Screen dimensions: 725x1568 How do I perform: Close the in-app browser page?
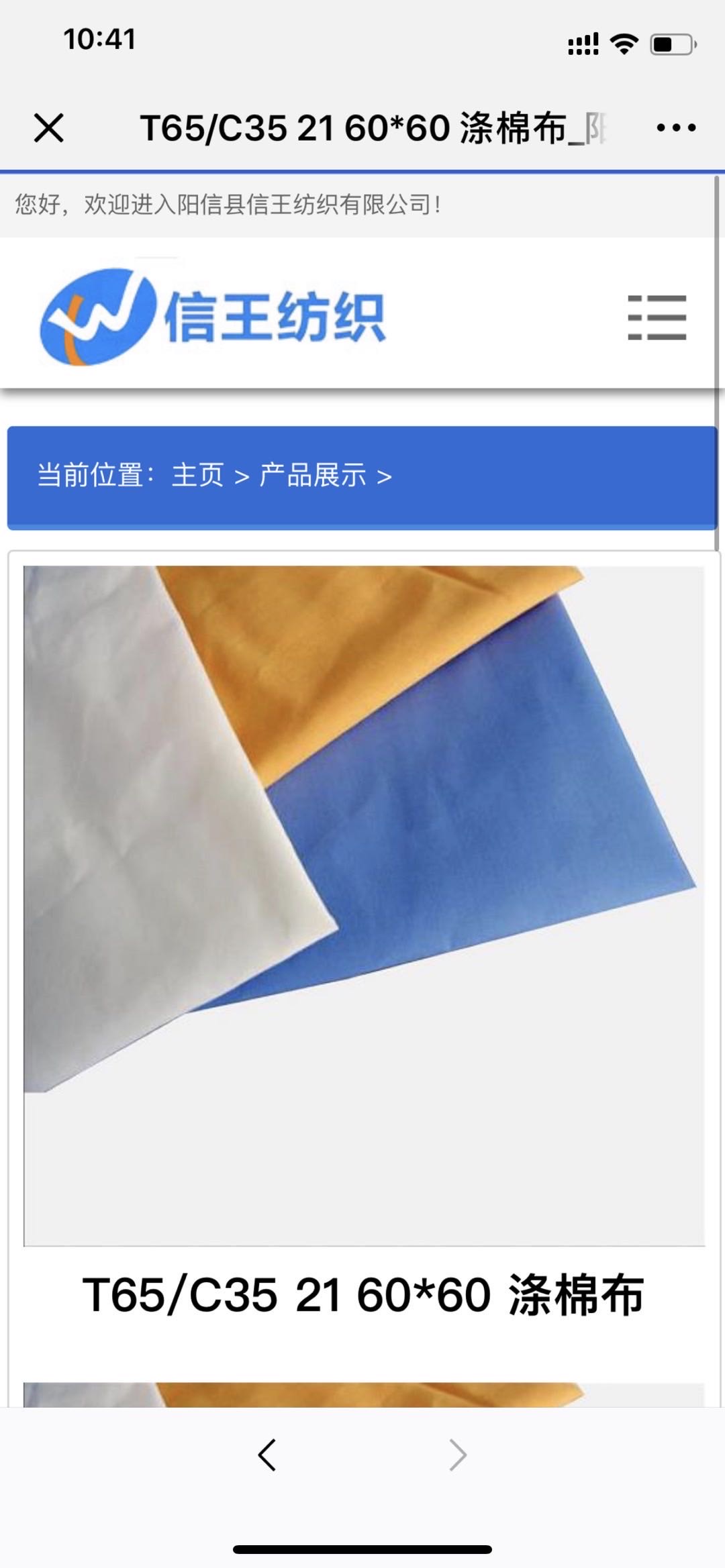pyautogui.click(x=49, y=127)
